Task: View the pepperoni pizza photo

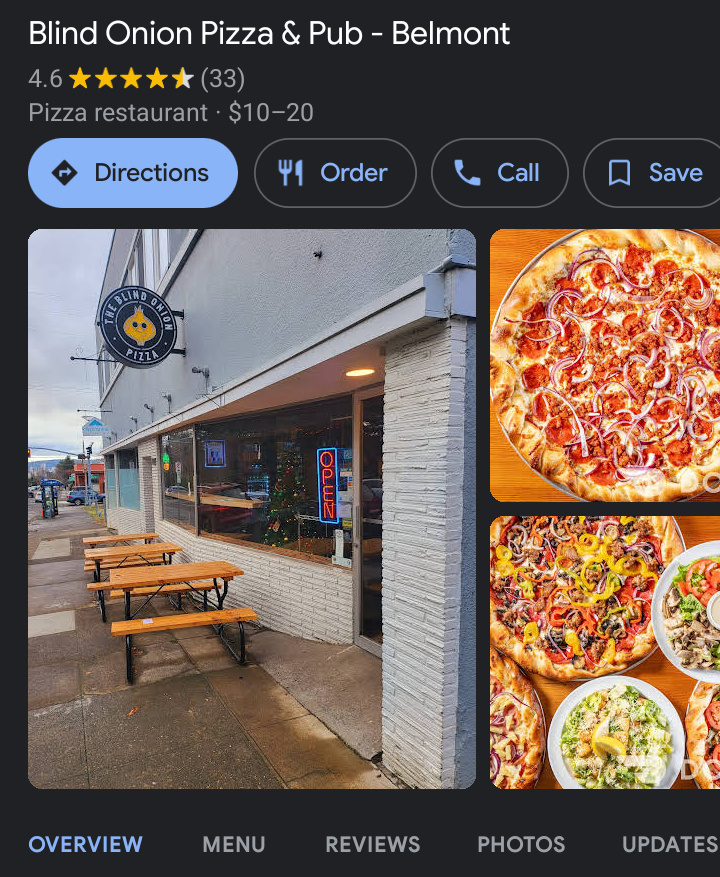Action: coord(605,365)
